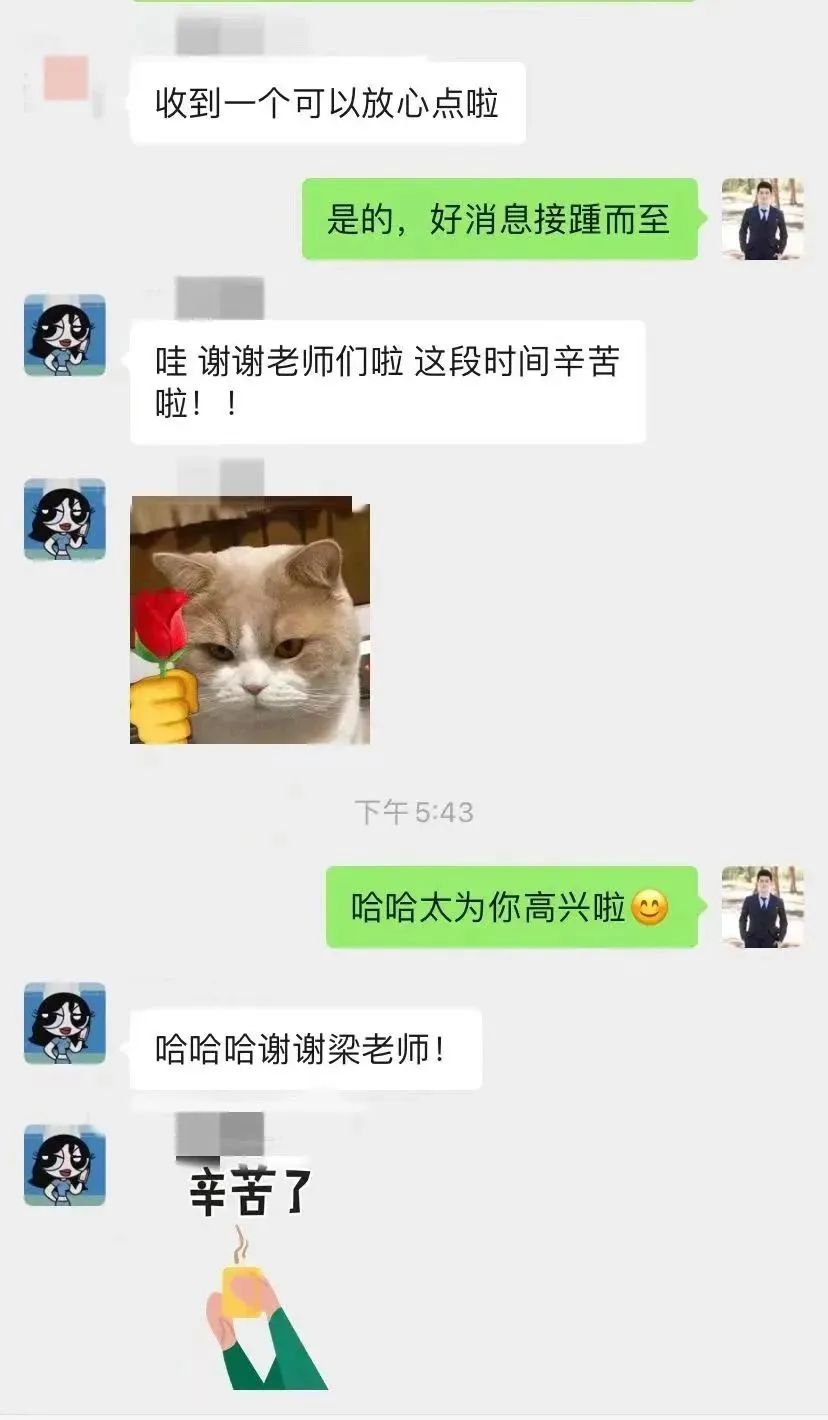
Task: Tap the avatar beside 哇 谢谢老师们啦 message
Action: [x=65, y=335]
